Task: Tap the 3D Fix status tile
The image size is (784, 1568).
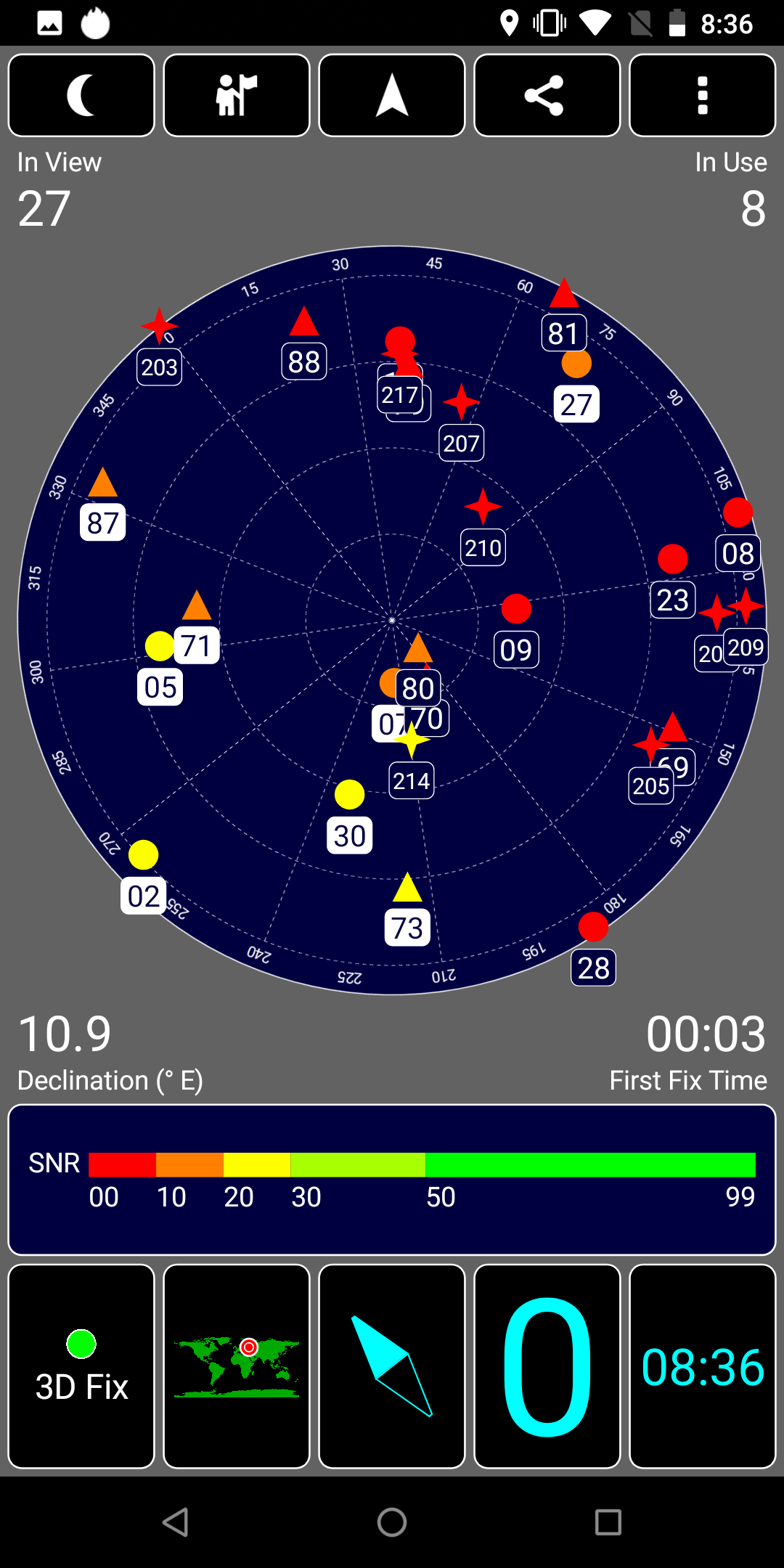Action: click(81, 1366)
